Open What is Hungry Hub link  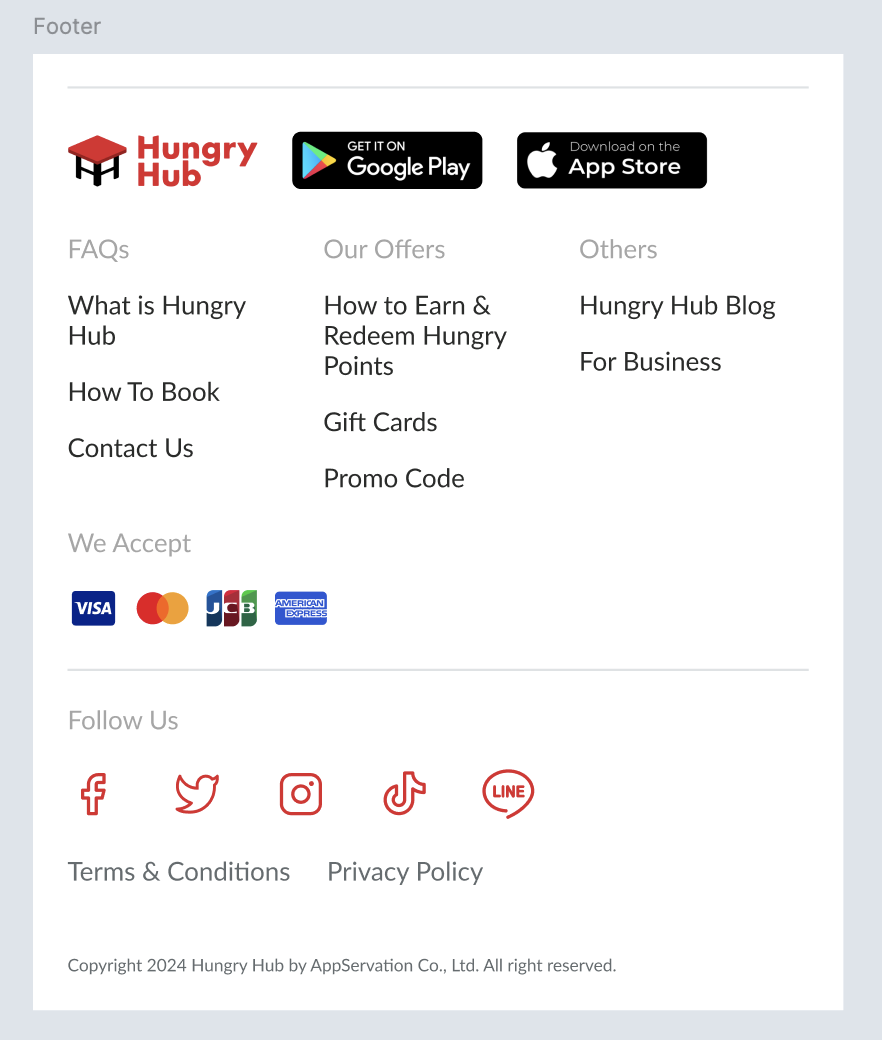156,320
